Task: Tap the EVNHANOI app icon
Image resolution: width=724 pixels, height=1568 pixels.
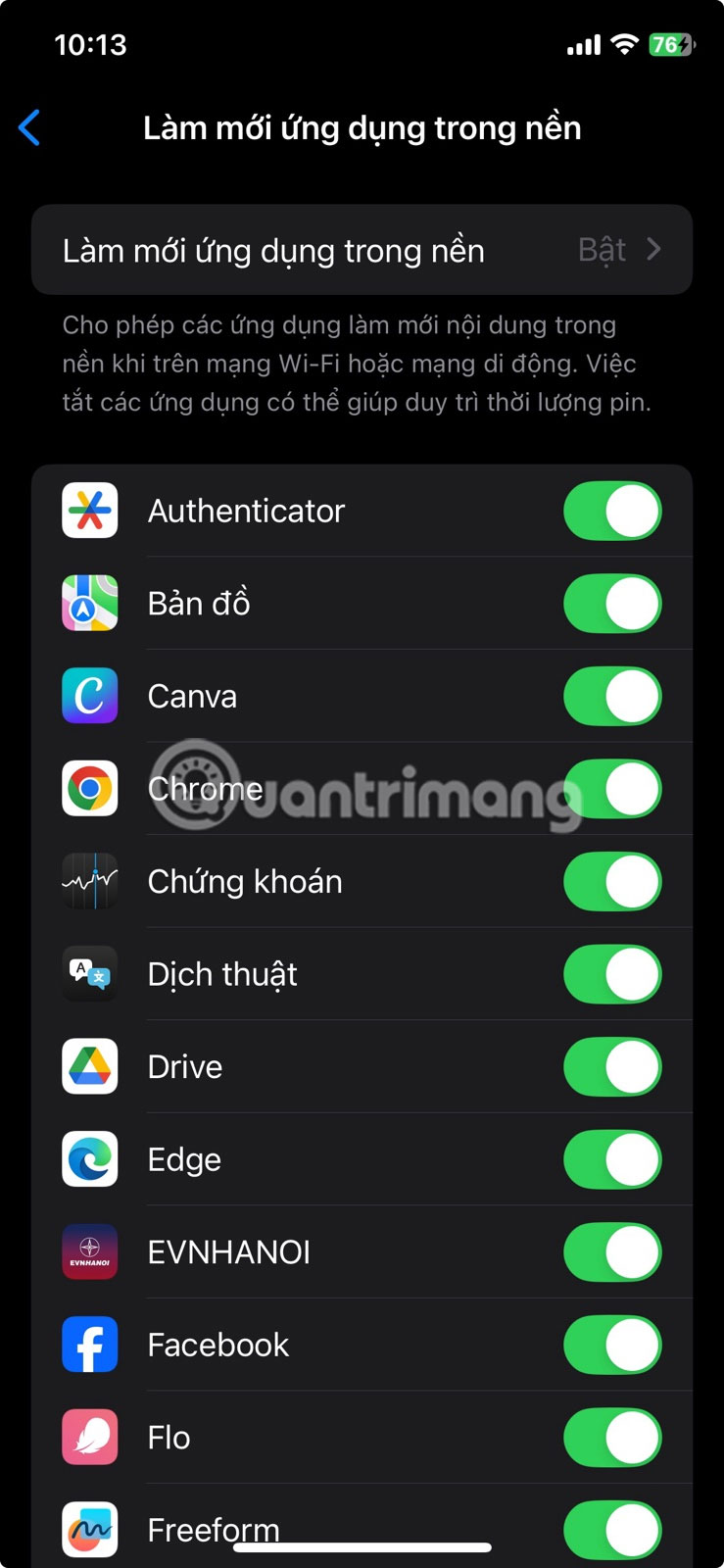Action: 89,1251
